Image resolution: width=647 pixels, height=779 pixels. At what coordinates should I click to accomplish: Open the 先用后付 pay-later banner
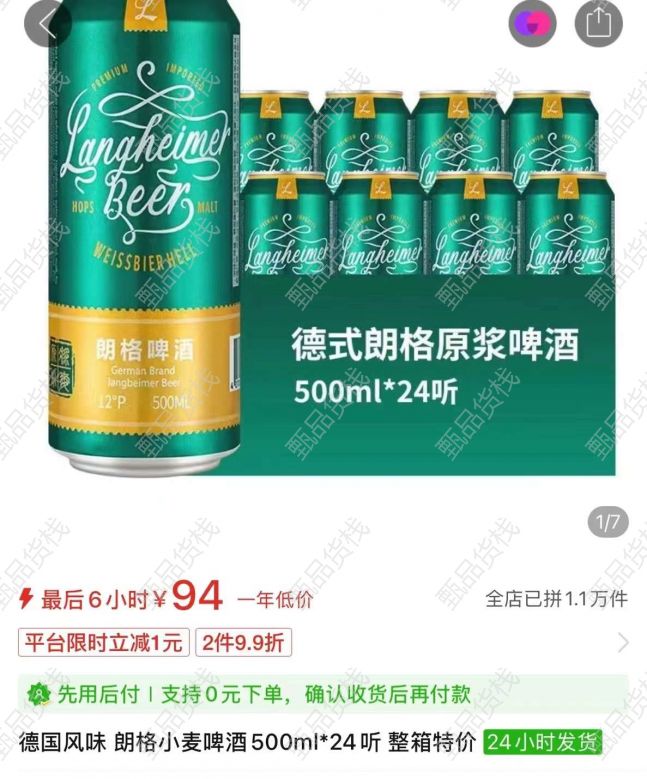click(323, 693)
